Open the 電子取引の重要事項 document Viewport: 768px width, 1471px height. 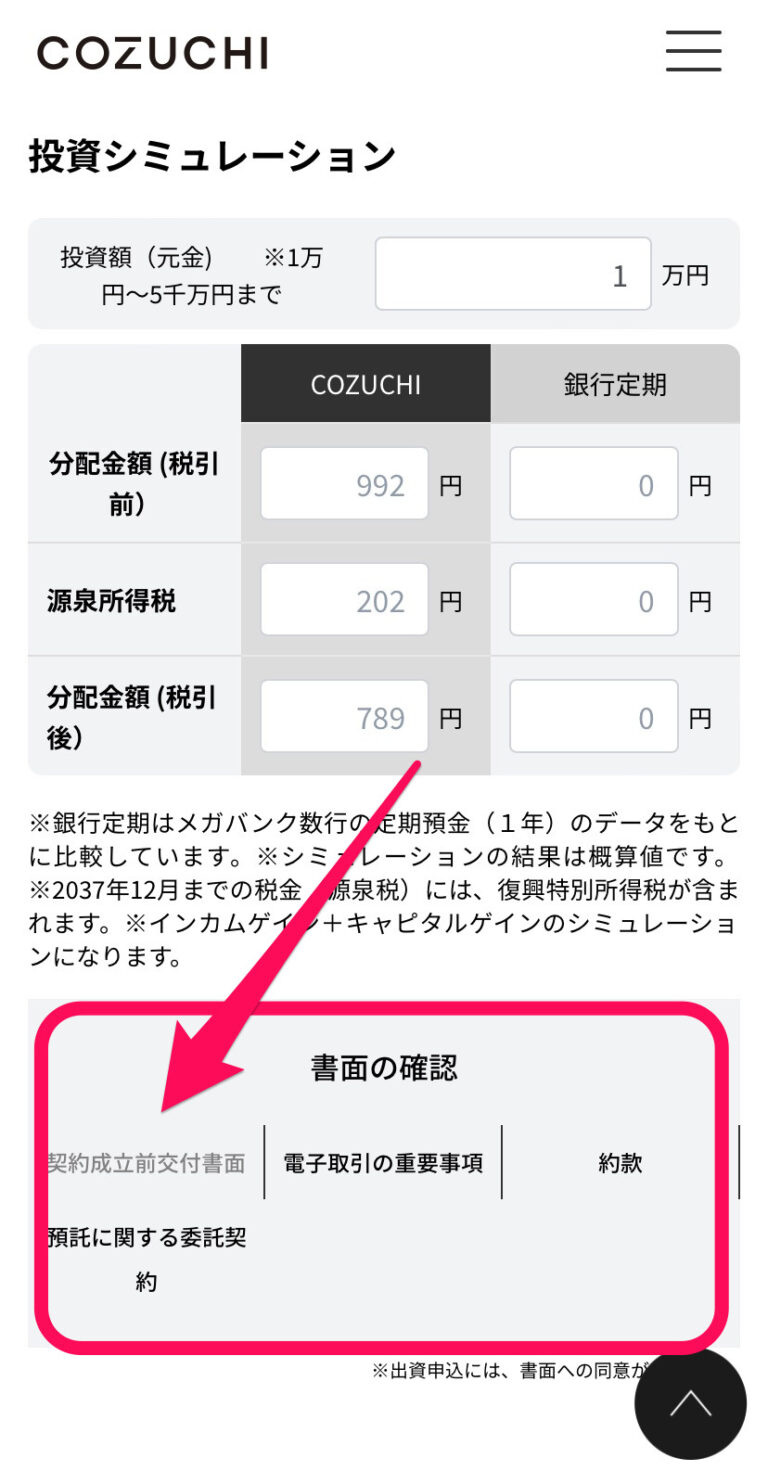click(382, 1163)
